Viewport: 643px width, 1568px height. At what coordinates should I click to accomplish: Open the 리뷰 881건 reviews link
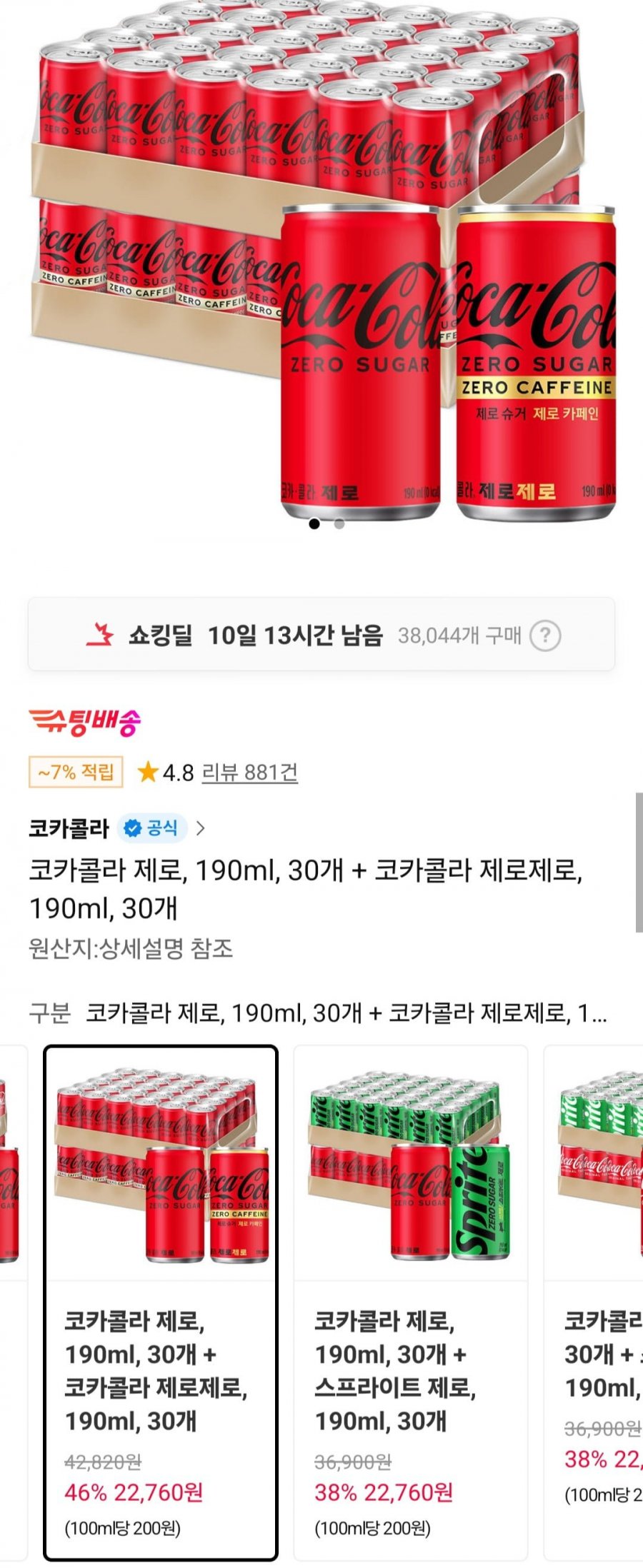click(249, 772)
